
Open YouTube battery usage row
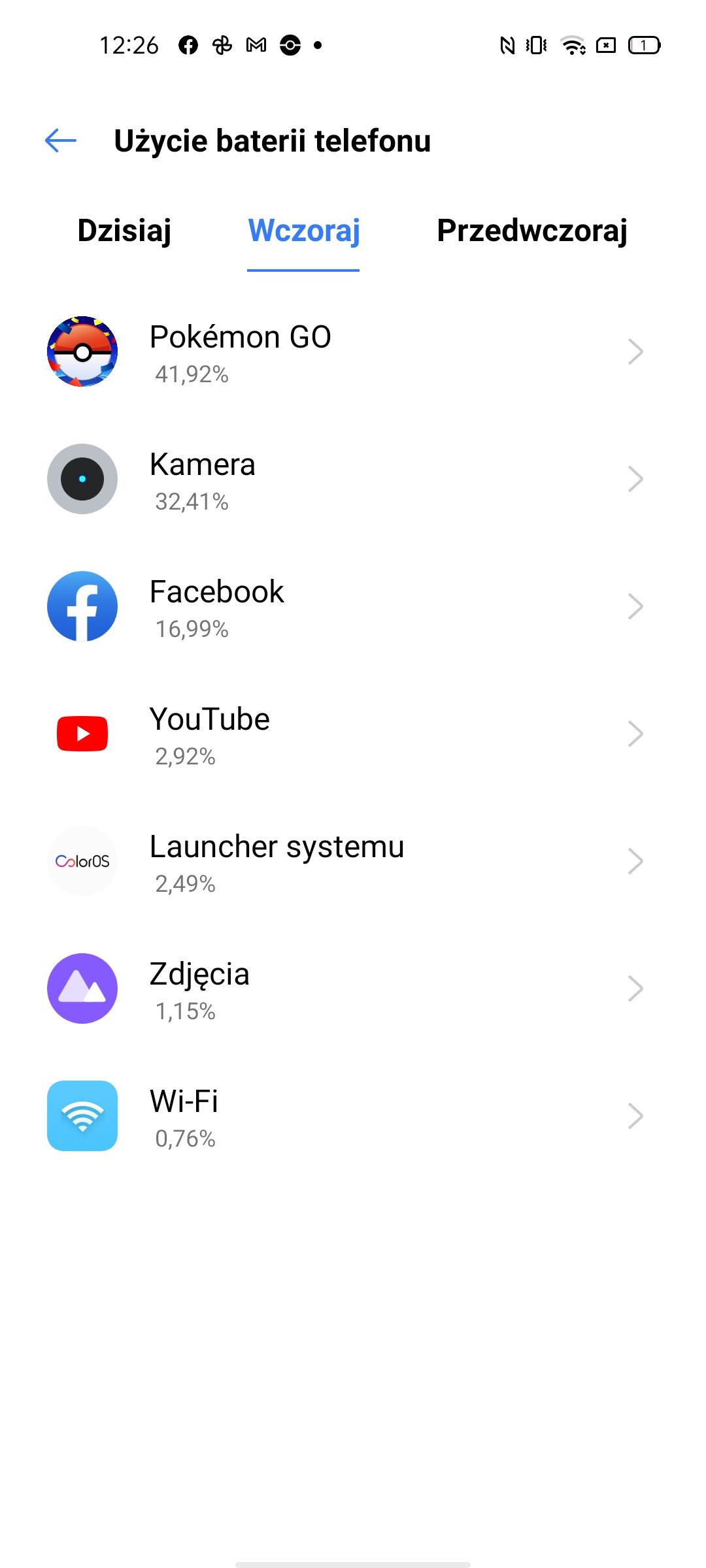coord(353,734)
